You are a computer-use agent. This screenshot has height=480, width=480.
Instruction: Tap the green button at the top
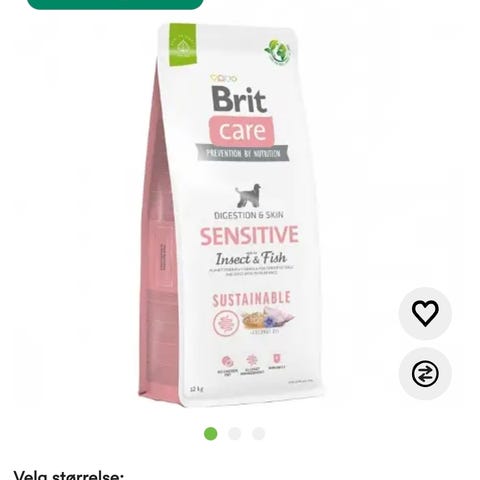pyautogui.click(x=115, y=4)
